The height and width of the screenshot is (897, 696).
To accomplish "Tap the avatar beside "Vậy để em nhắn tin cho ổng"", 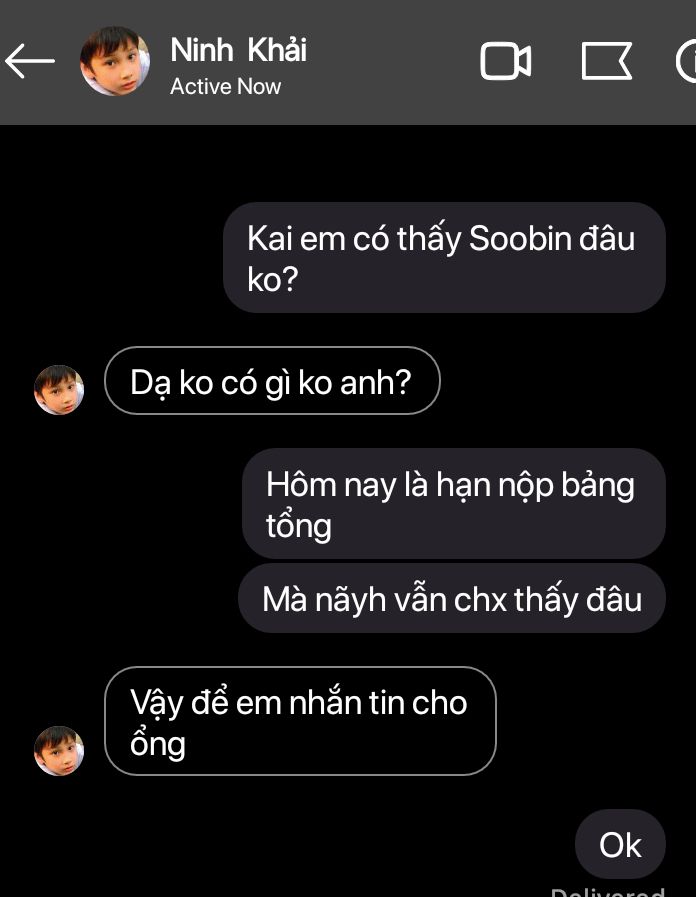I will click(59, 750).
